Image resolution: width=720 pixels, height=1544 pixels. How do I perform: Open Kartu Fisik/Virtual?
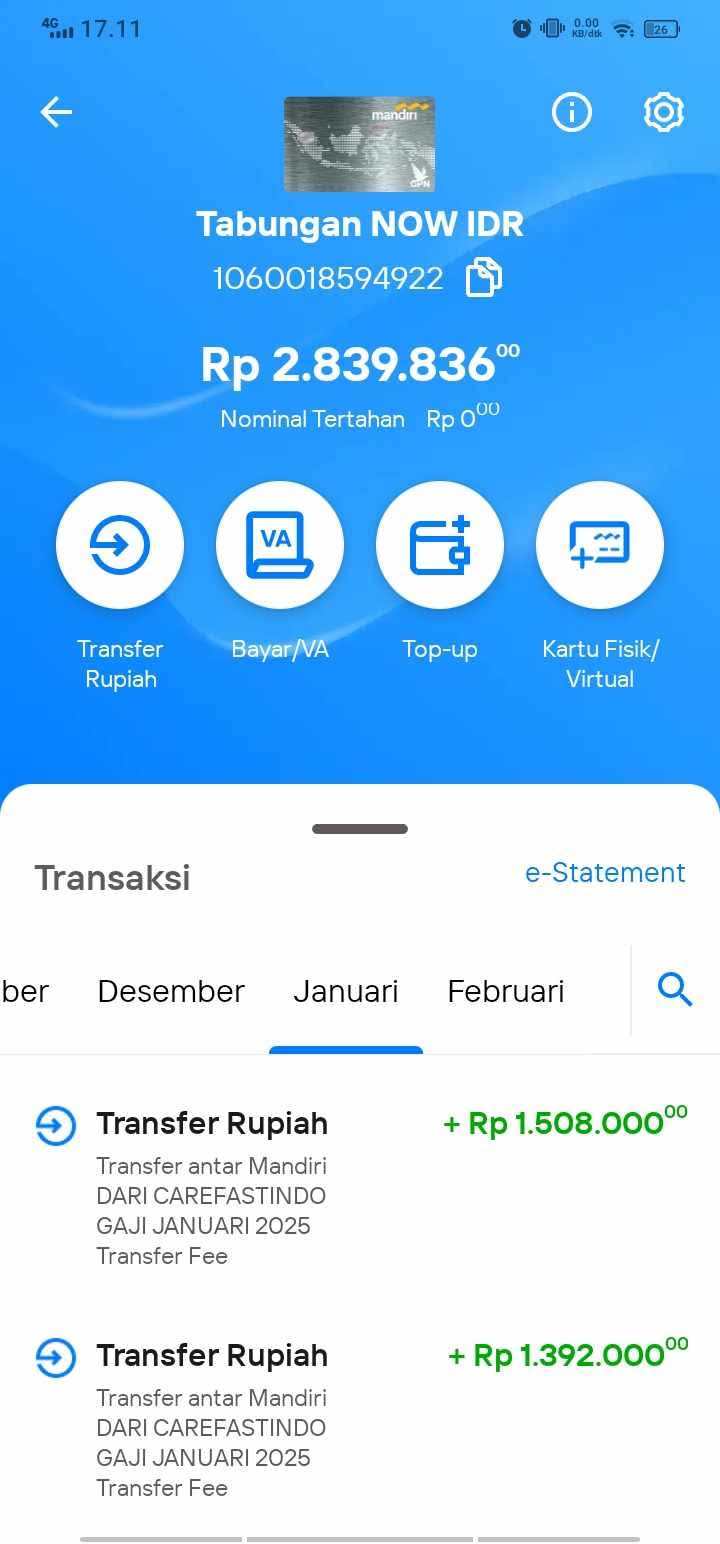click(600, 545)
